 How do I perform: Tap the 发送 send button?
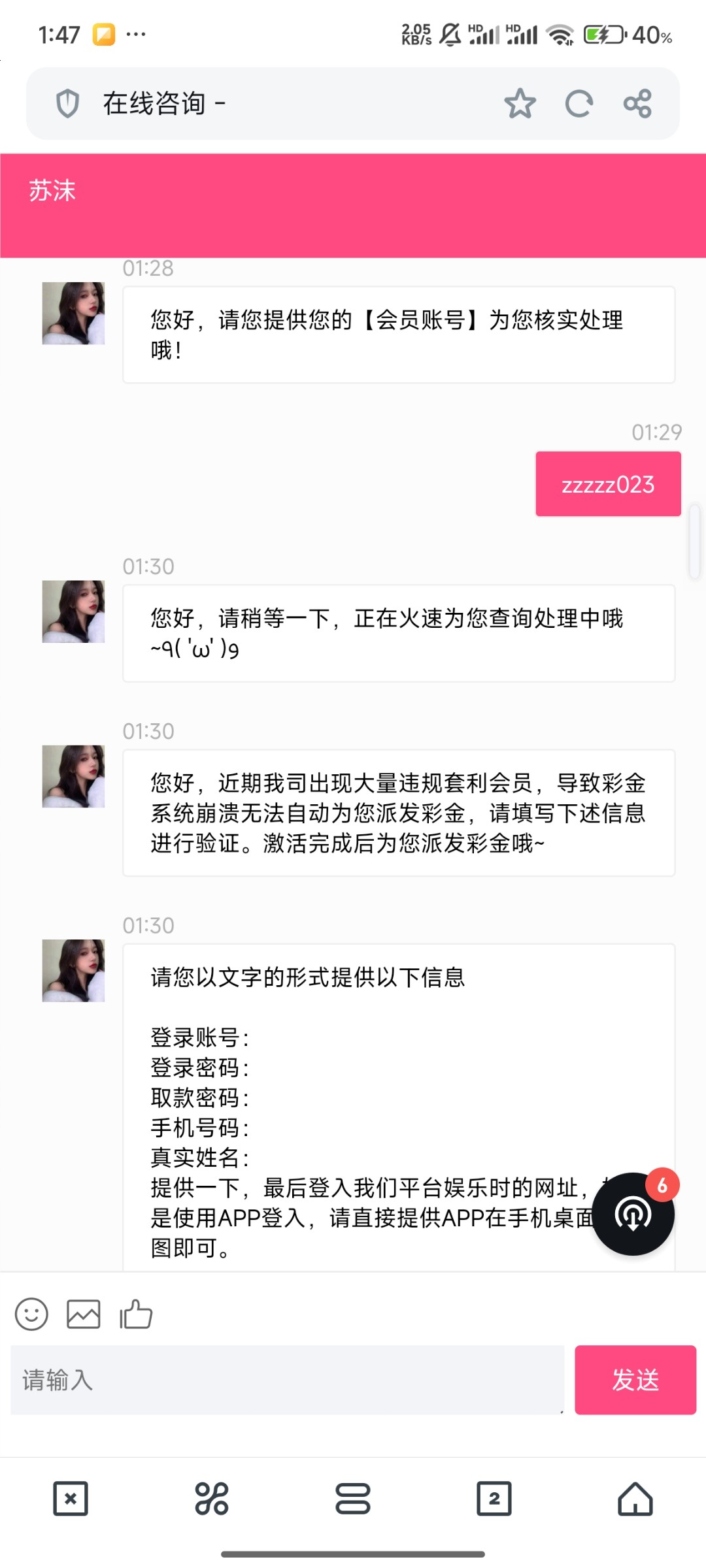point(635,1380)
